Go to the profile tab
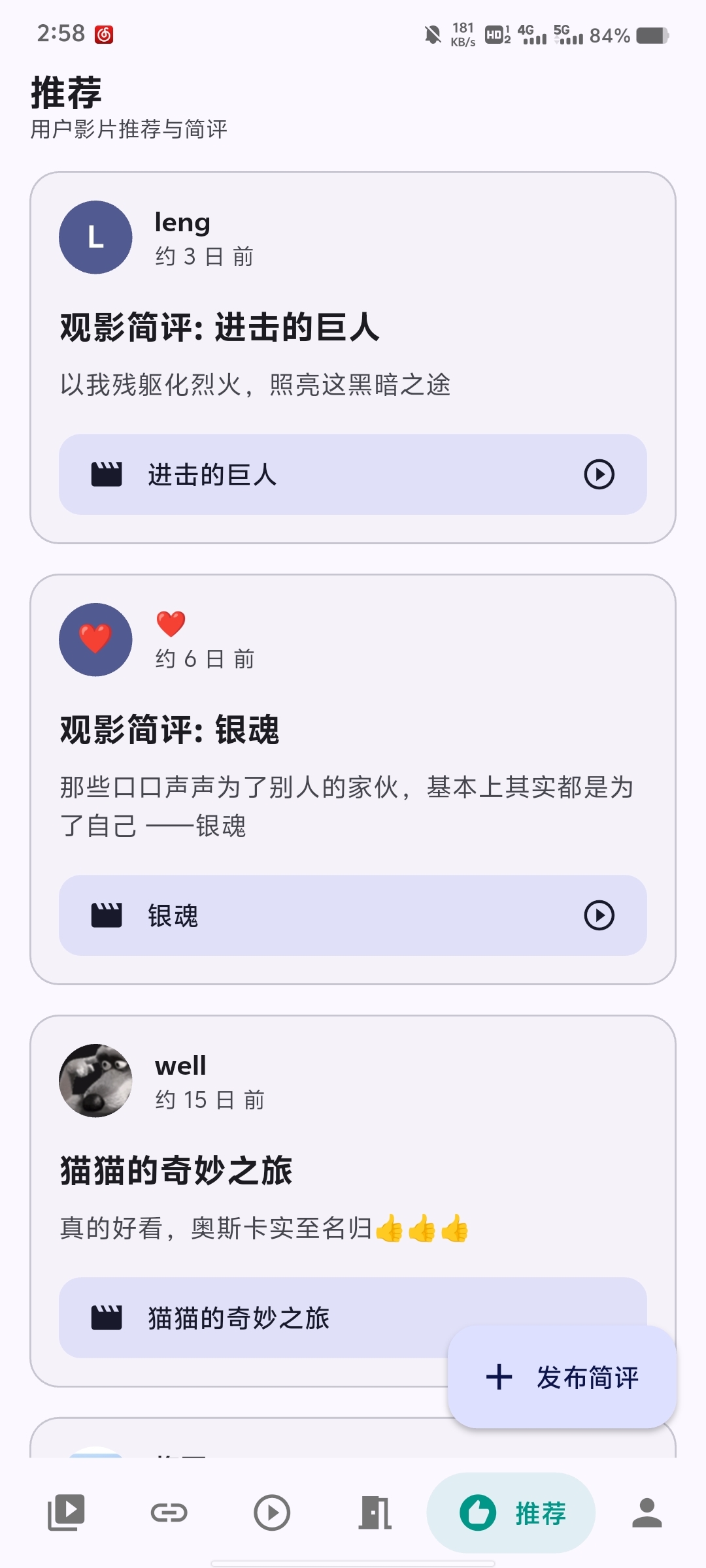This screenshot has width=706, height=1568. 647,1512
